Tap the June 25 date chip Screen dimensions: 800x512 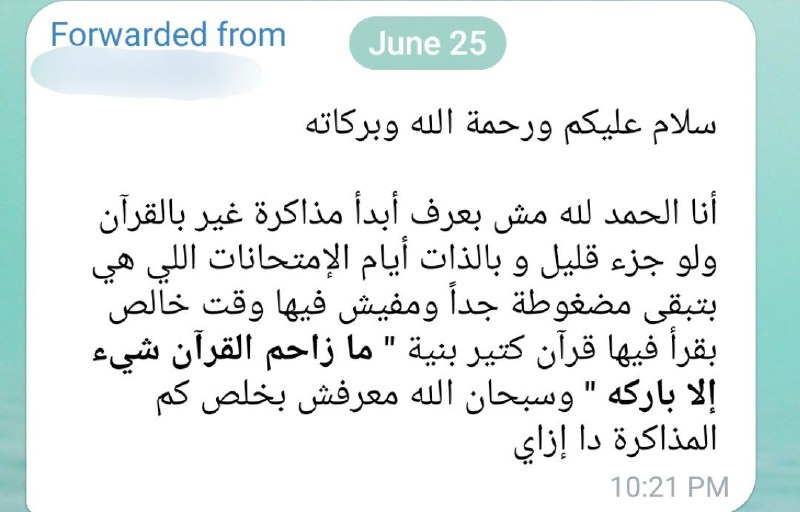tap(427, 44)
